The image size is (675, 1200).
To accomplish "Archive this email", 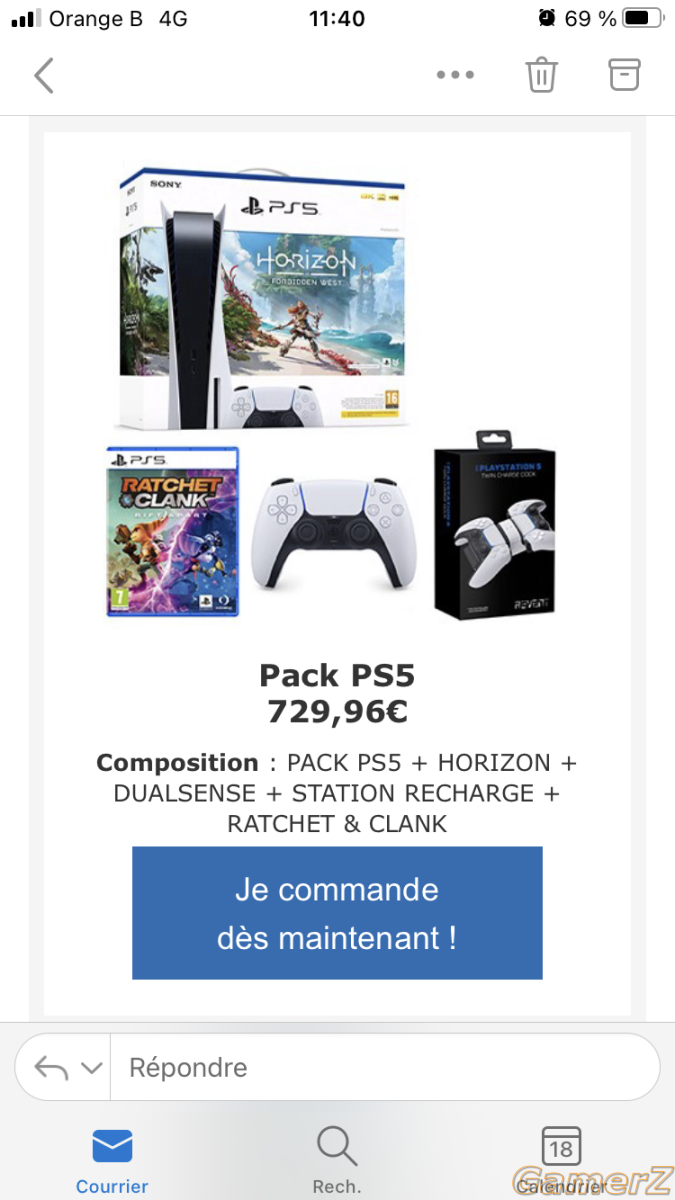I will point(624,75).
